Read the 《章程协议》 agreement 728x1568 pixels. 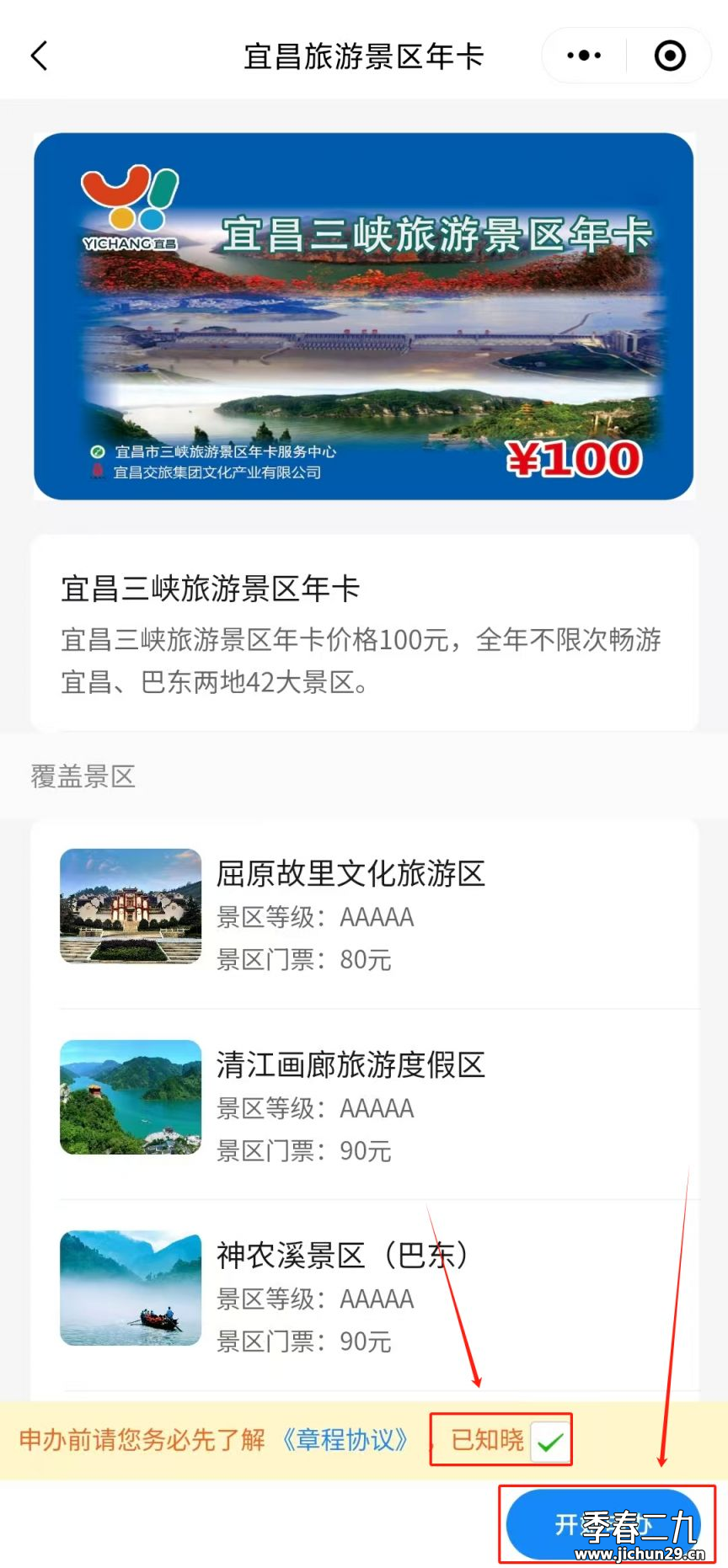[345, 1440]
